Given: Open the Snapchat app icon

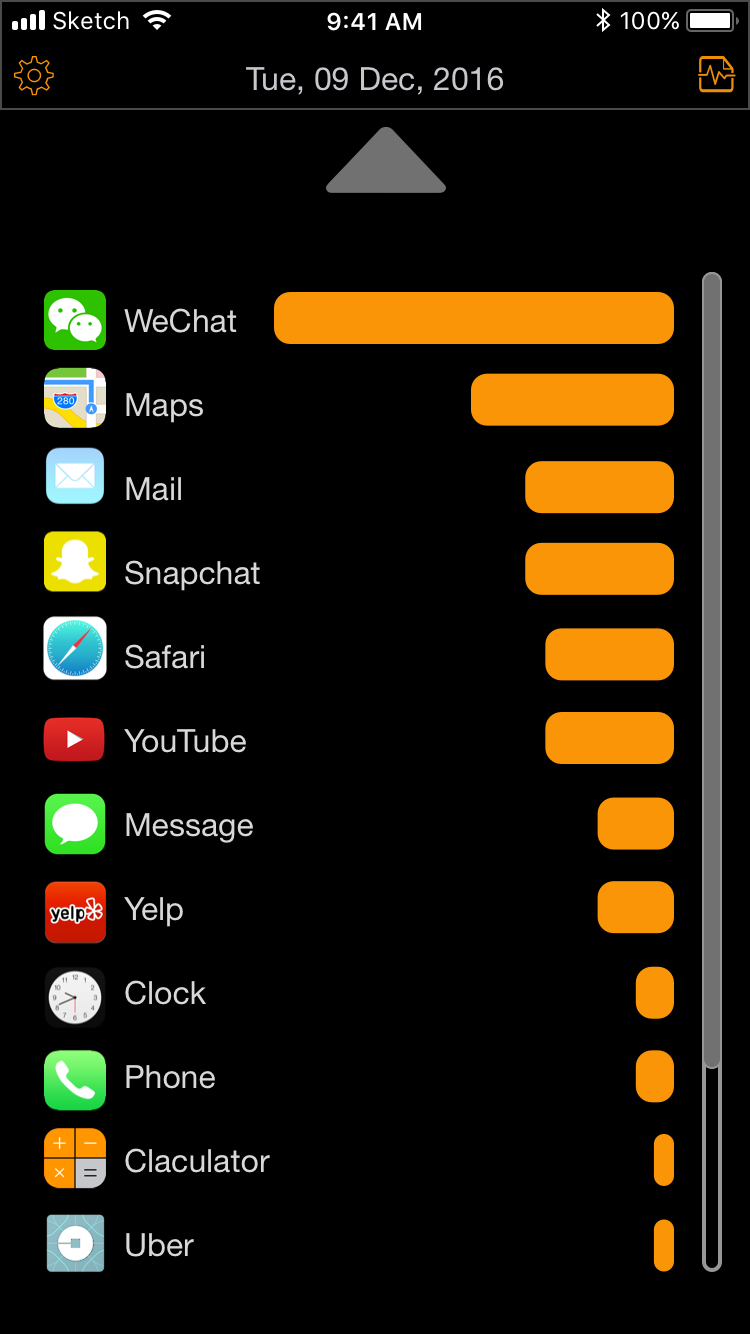Looking at the screenshot, I should [x=74, y=572].
